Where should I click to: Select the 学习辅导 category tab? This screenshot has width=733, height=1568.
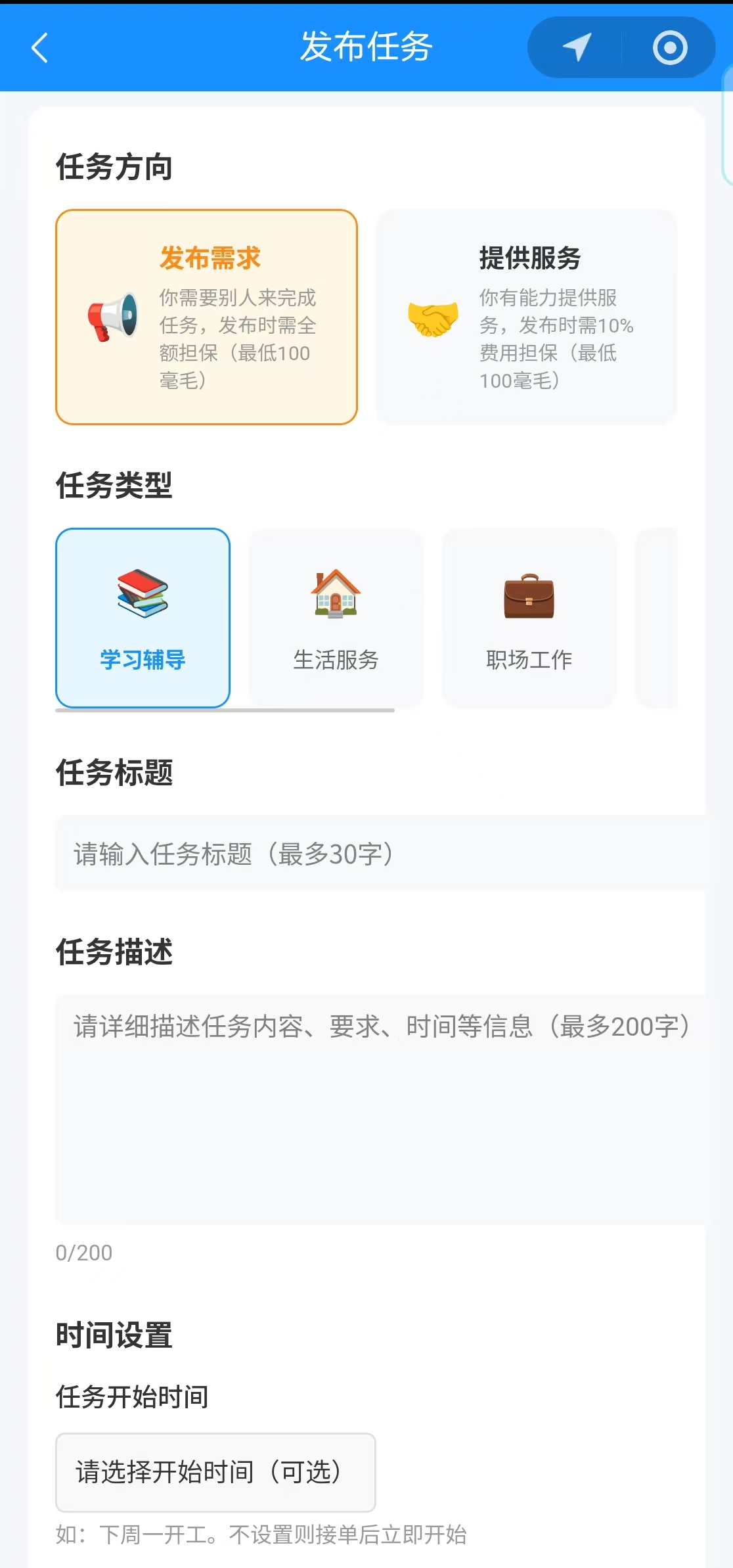coord(143,618)
